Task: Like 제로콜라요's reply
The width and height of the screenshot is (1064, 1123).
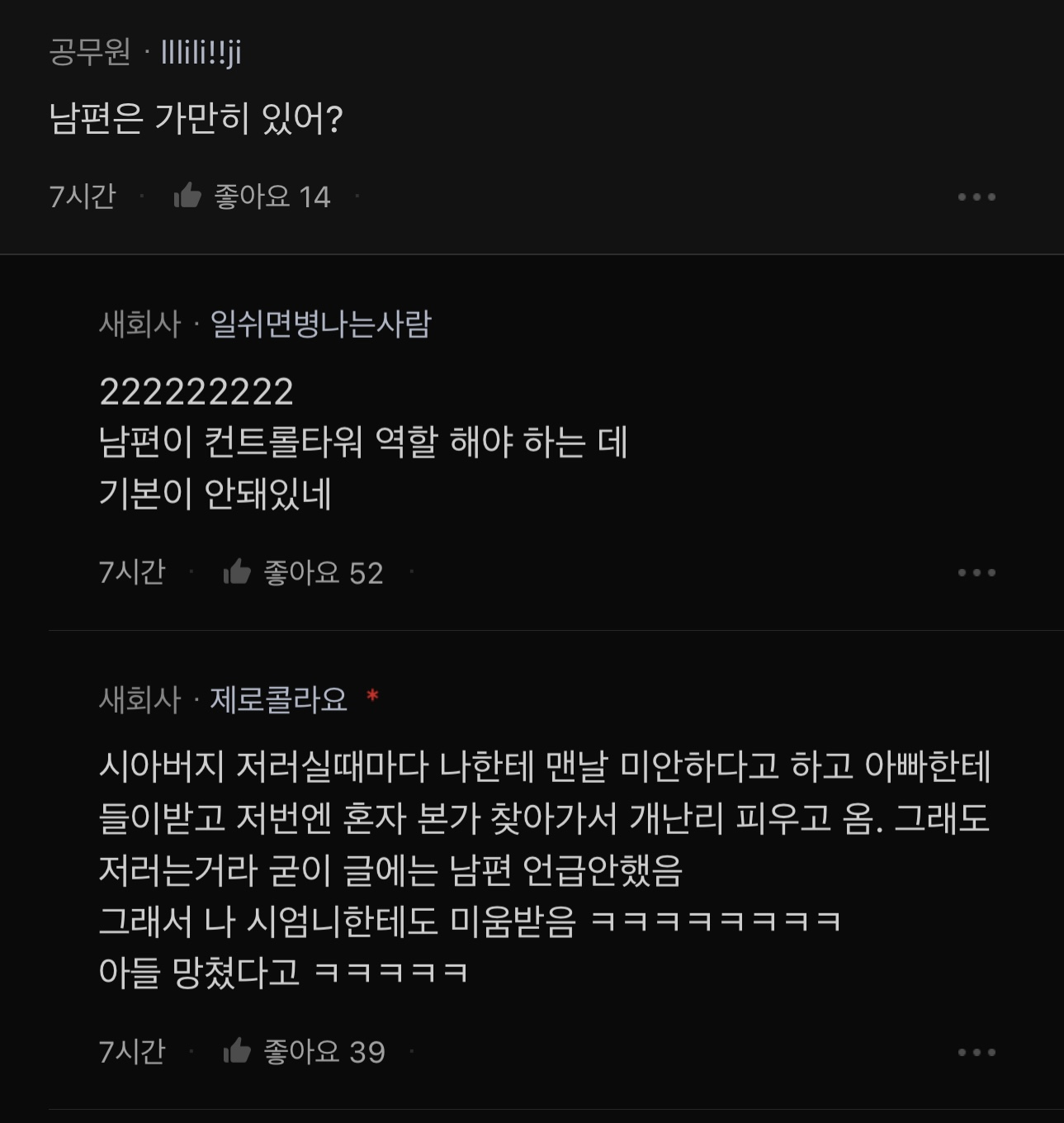Action: [238, 1051]
